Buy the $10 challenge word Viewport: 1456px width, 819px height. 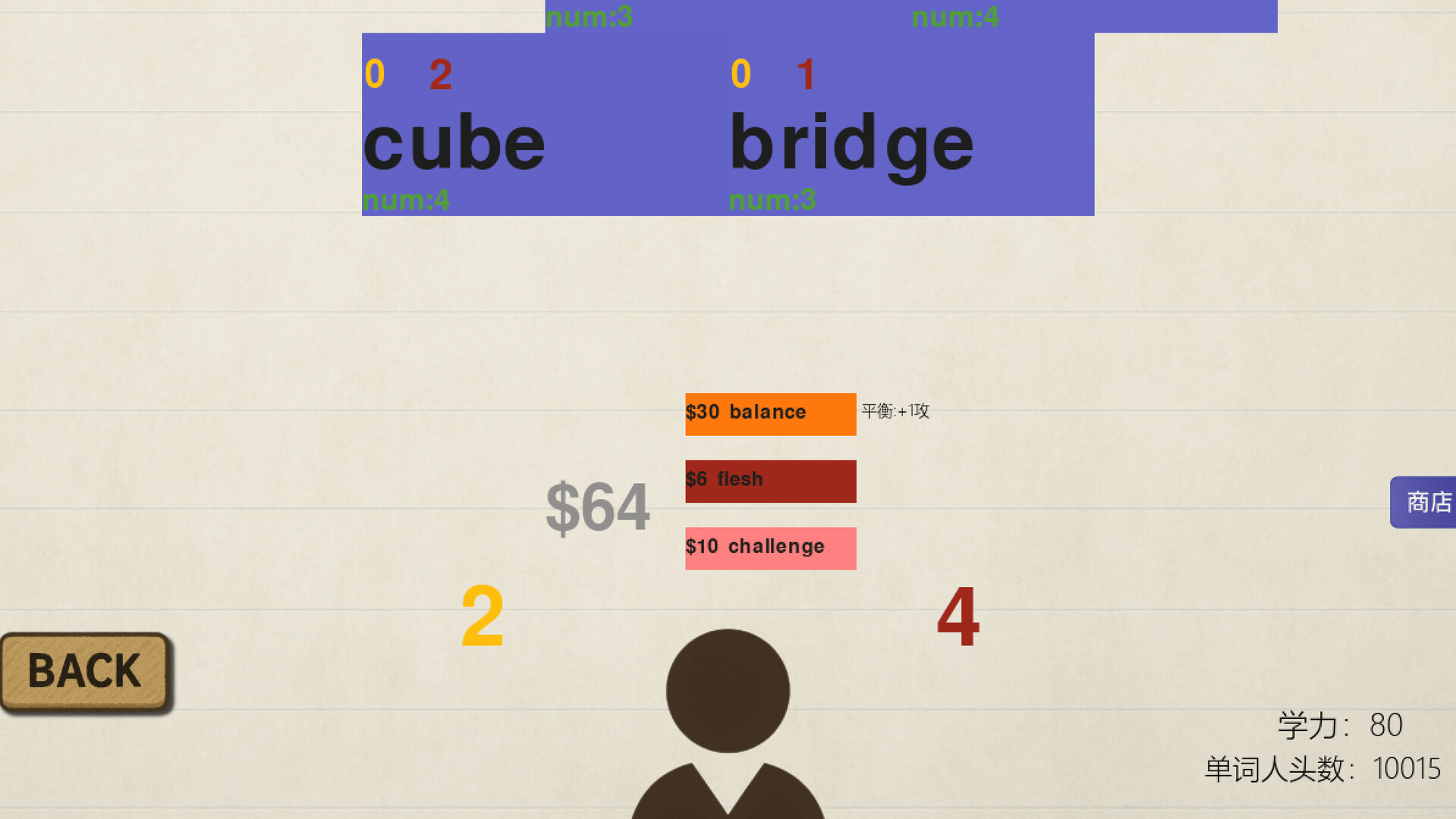(770, 548)
